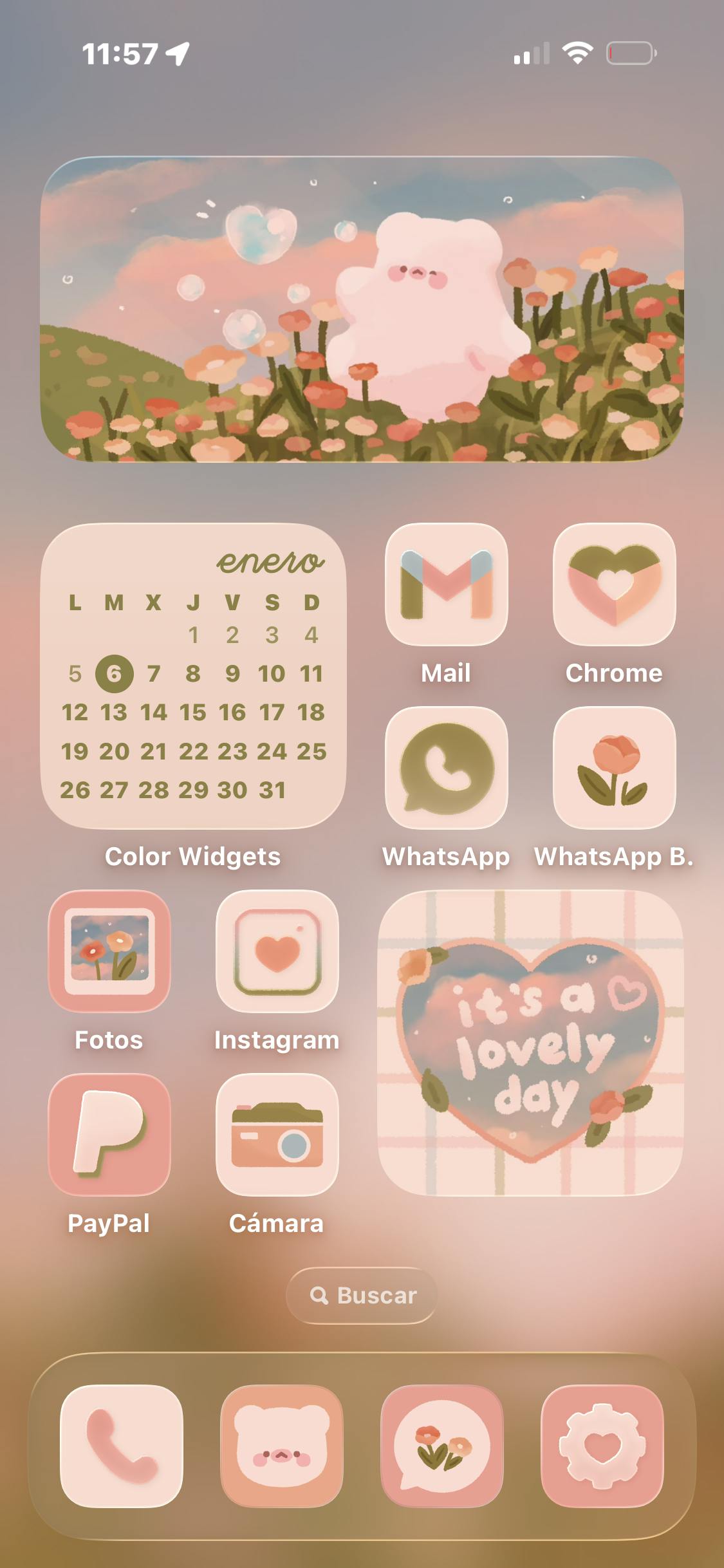The width and height of the screenshot is (724, 1568).
Task: Open the Color Widgets enero calendar widget
Action: [x=193, y=676]
